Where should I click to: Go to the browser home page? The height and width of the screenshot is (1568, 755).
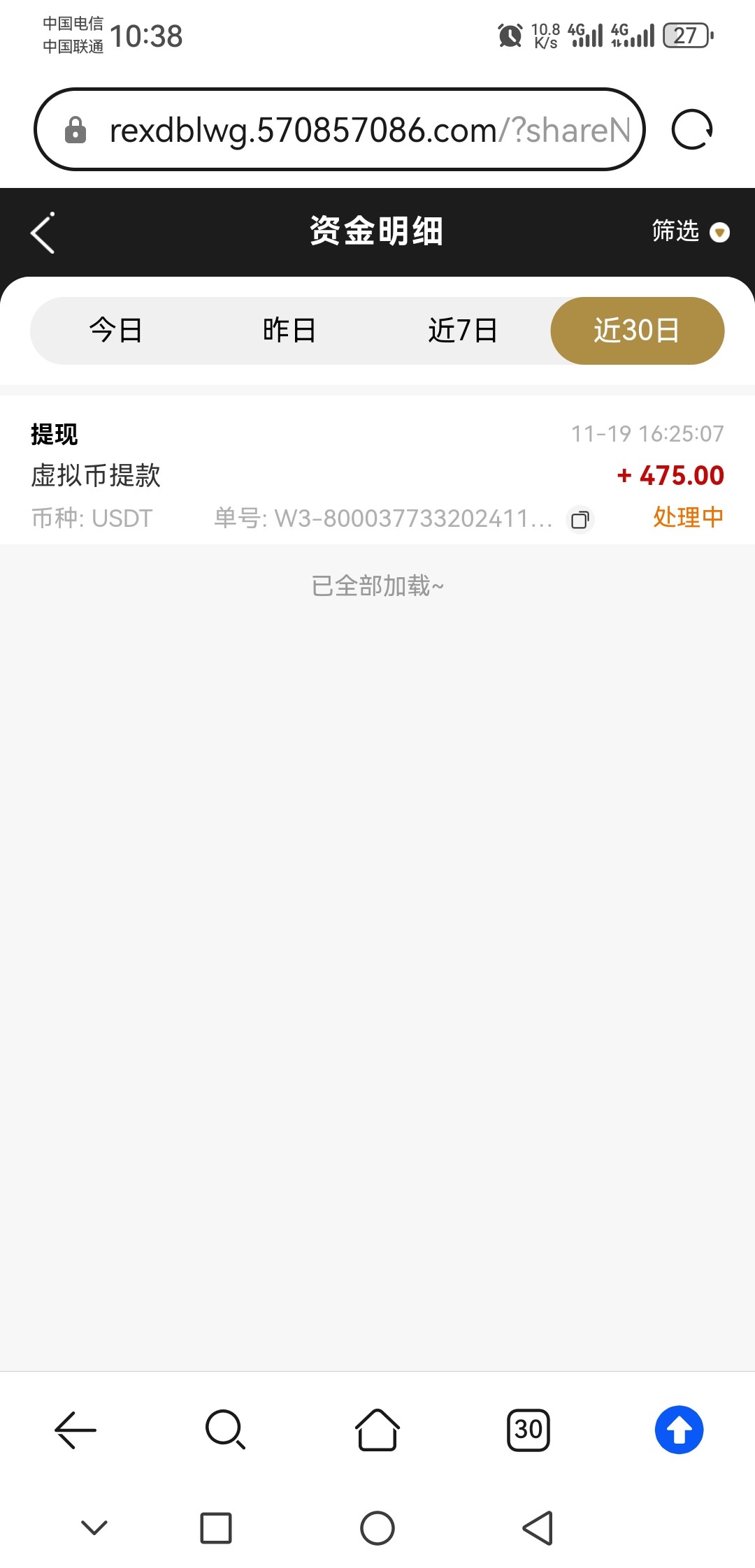pyautogui.click(x=377, y=1430)
